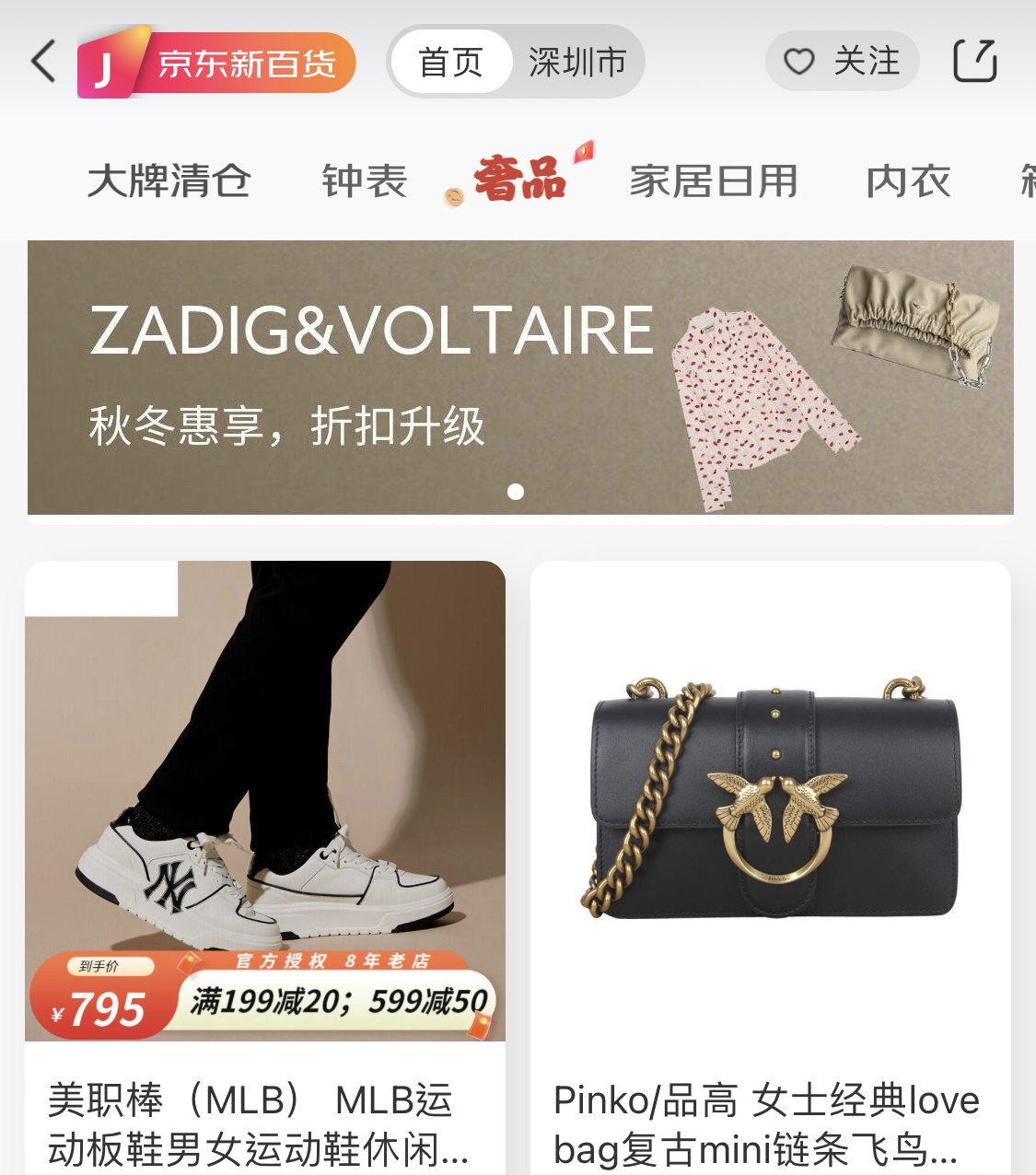This screenshot has width=1036, height=1175.
Task: Follow the store with 关注 button
Action: (x=842, y=62)
